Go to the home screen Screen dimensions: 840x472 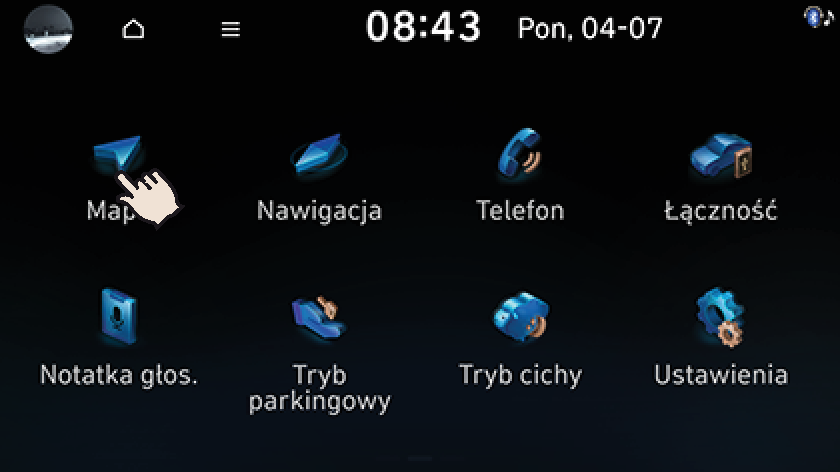(133, 29)
